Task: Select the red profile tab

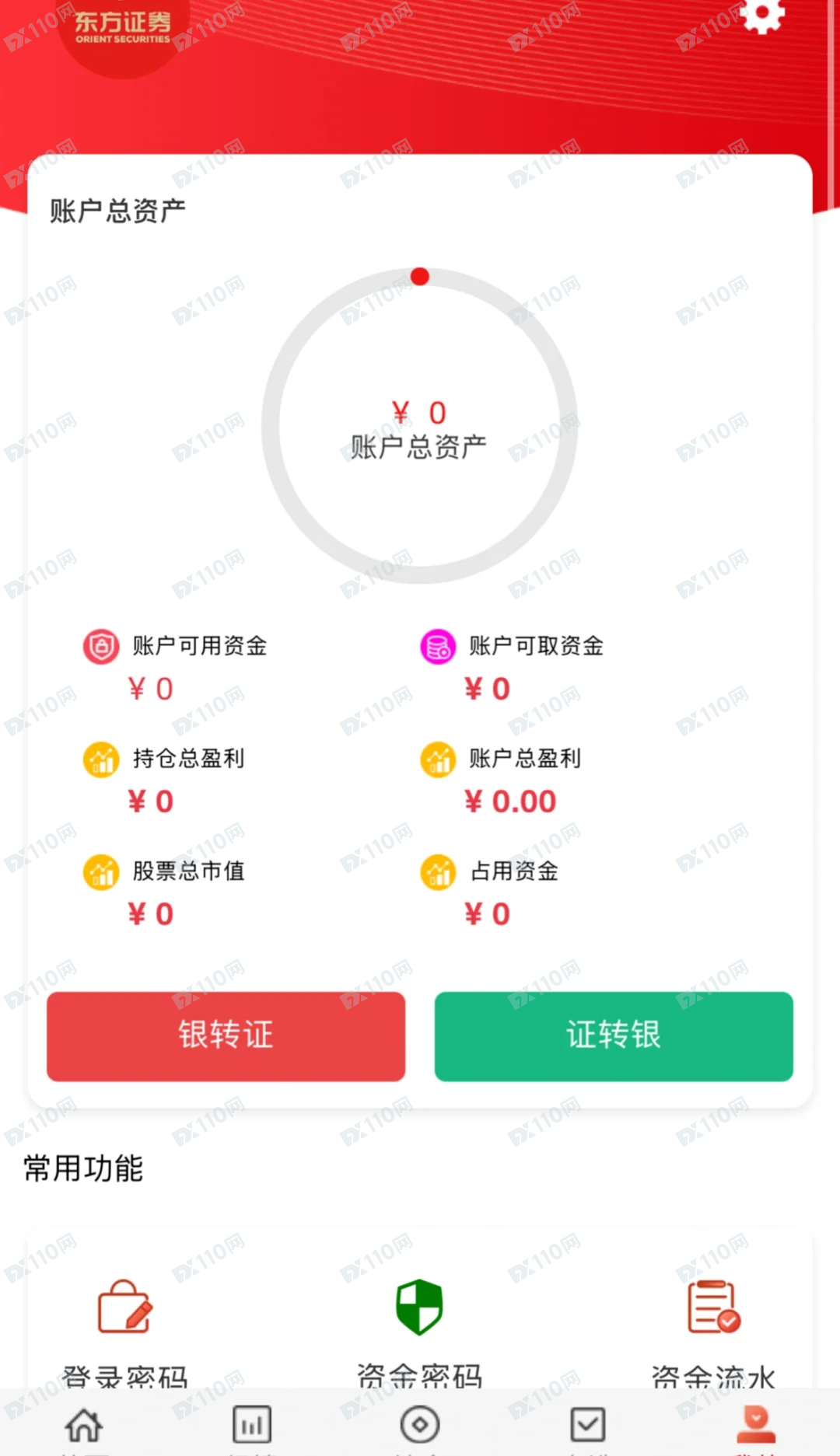Action: click(x=756, y=1427)
